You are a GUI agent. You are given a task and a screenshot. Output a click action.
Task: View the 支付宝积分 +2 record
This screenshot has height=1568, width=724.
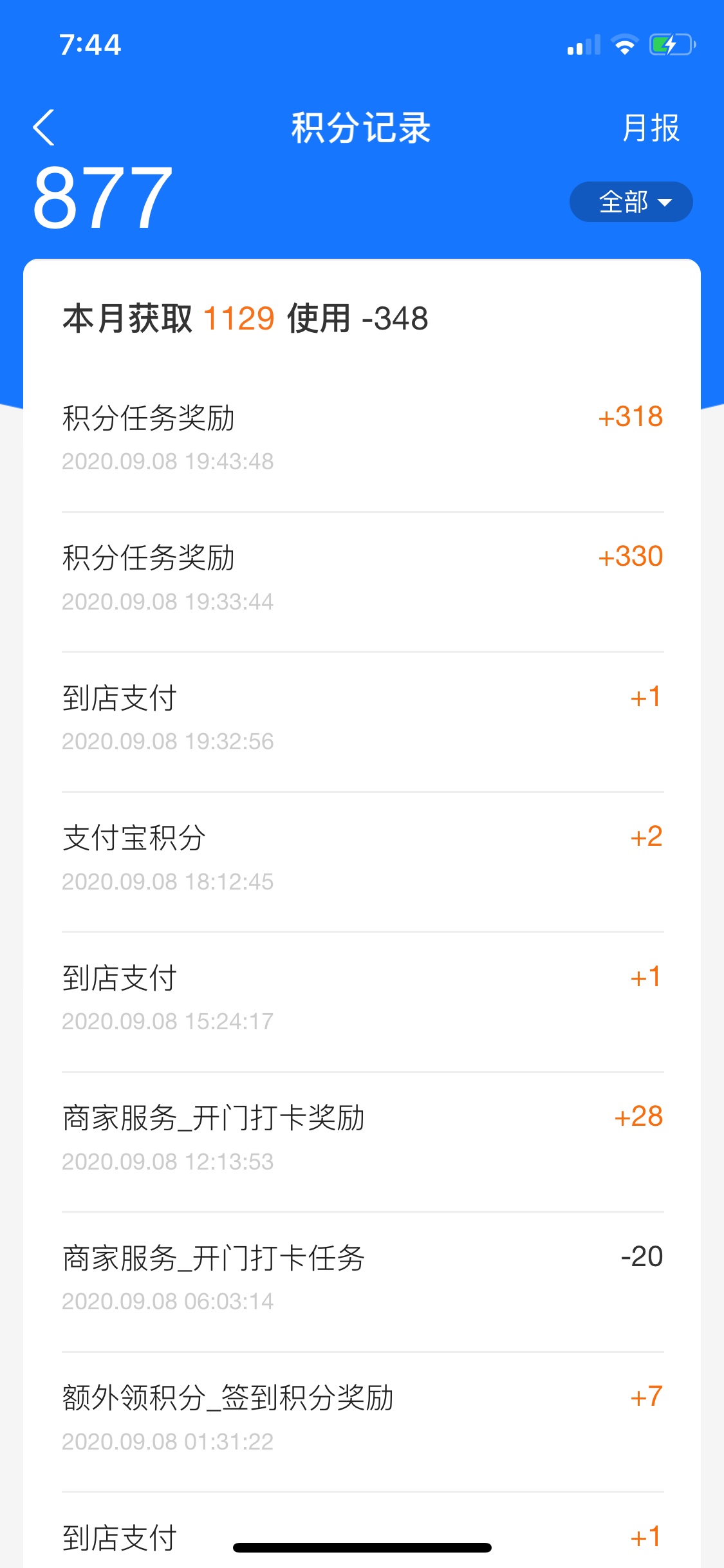(362, 863)
